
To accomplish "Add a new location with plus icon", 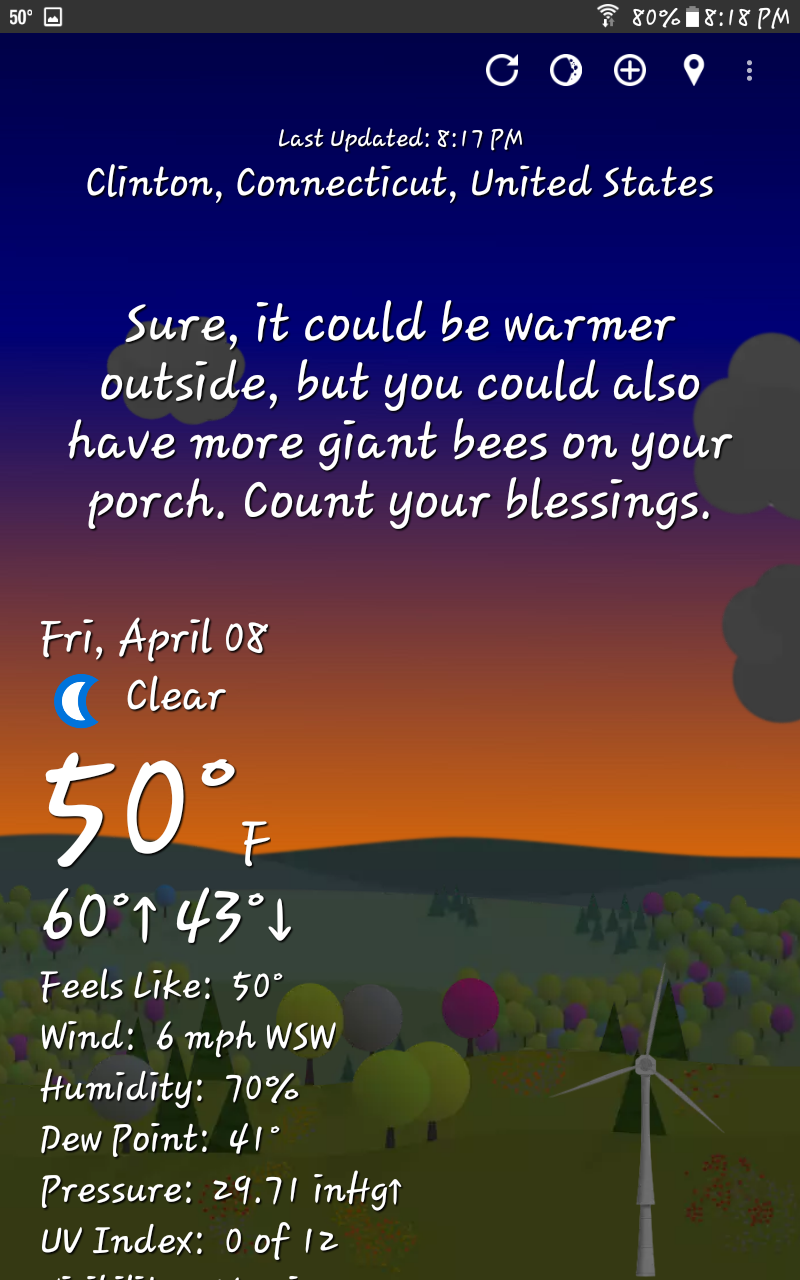I will pyautogui.click(x=630, y=70).
